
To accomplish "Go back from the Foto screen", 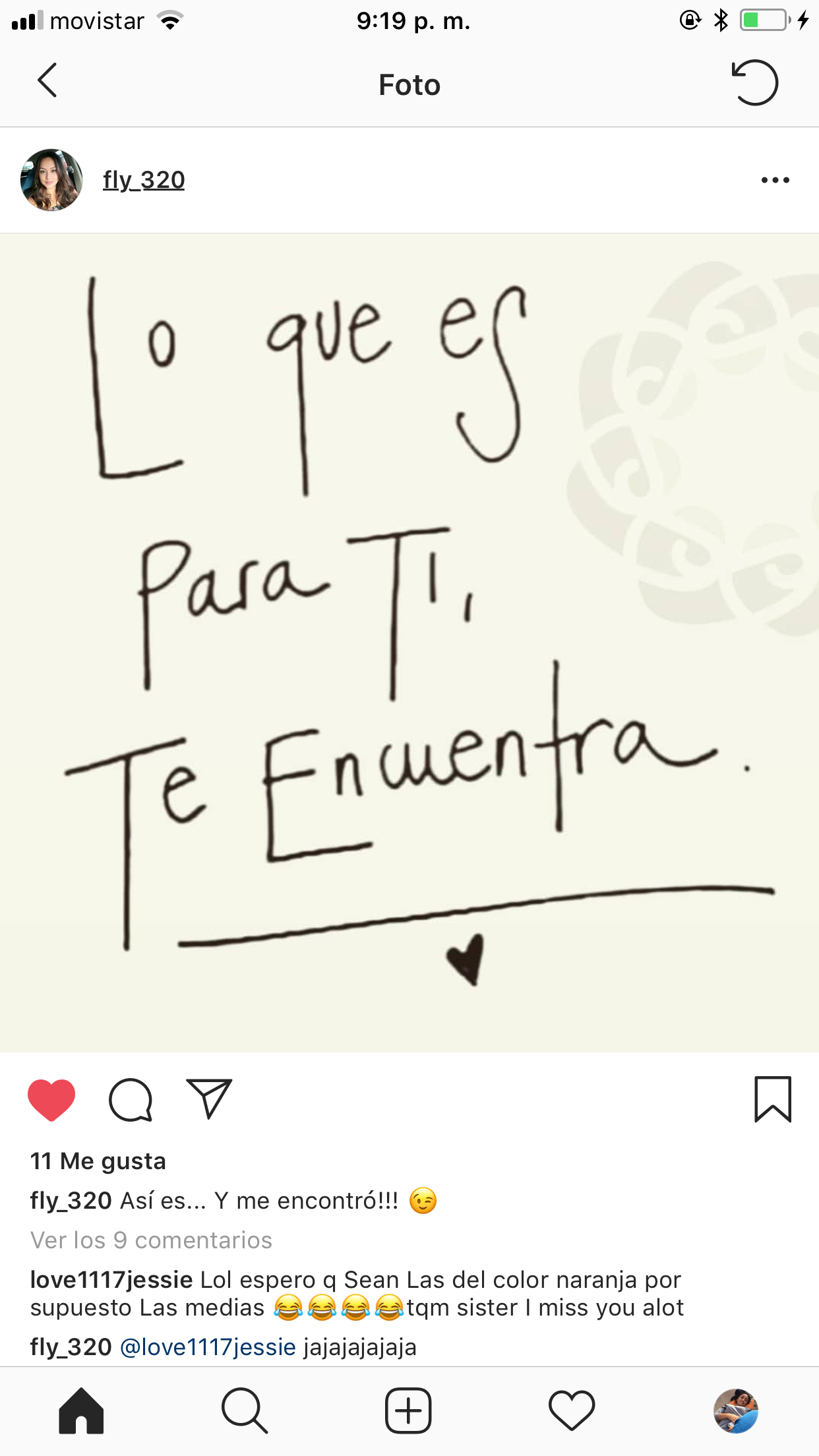I will pyautogui.click(x=47, y=81).
